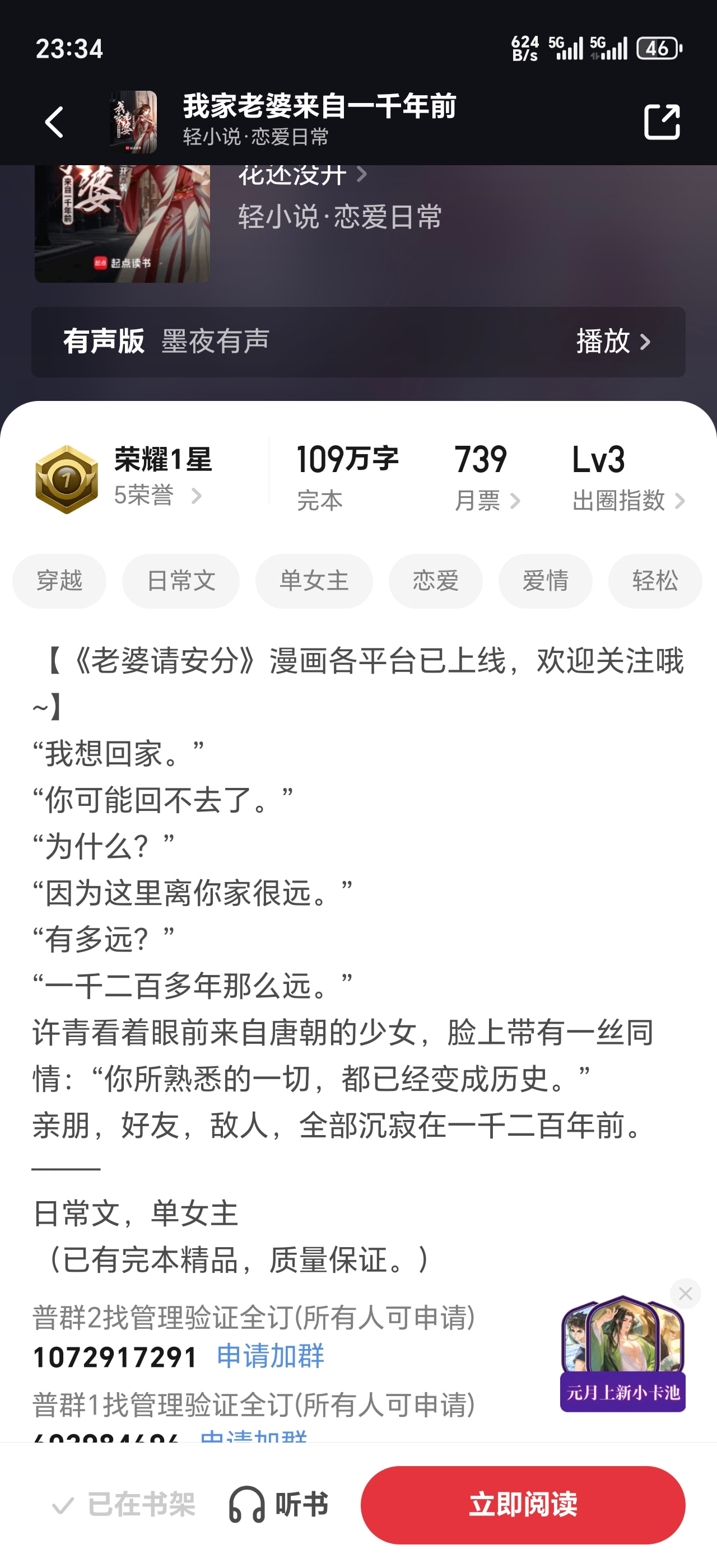Open the book cover thumbnail in header
Image resolution: width=717 pixels, height=1568 pixels.
pyautogui.click(x=133, y=122)
